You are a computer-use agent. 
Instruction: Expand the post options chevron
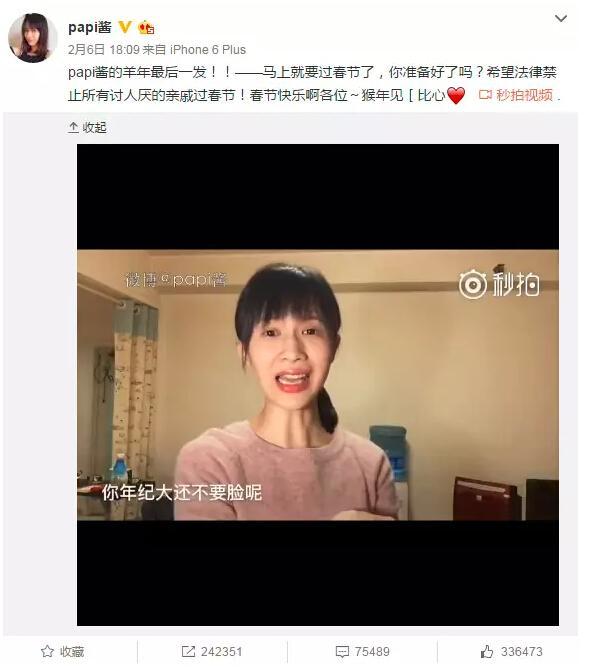tap(561, 19)
